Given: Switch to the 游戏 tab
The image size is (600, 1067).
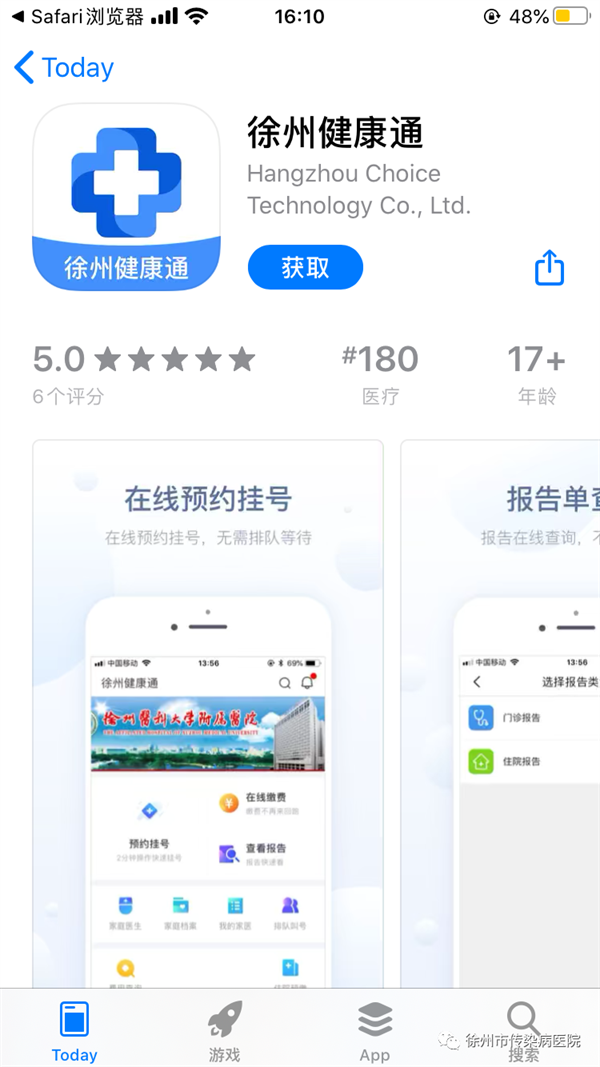Looking at the screenshot, I should (x=224, y=1030).
